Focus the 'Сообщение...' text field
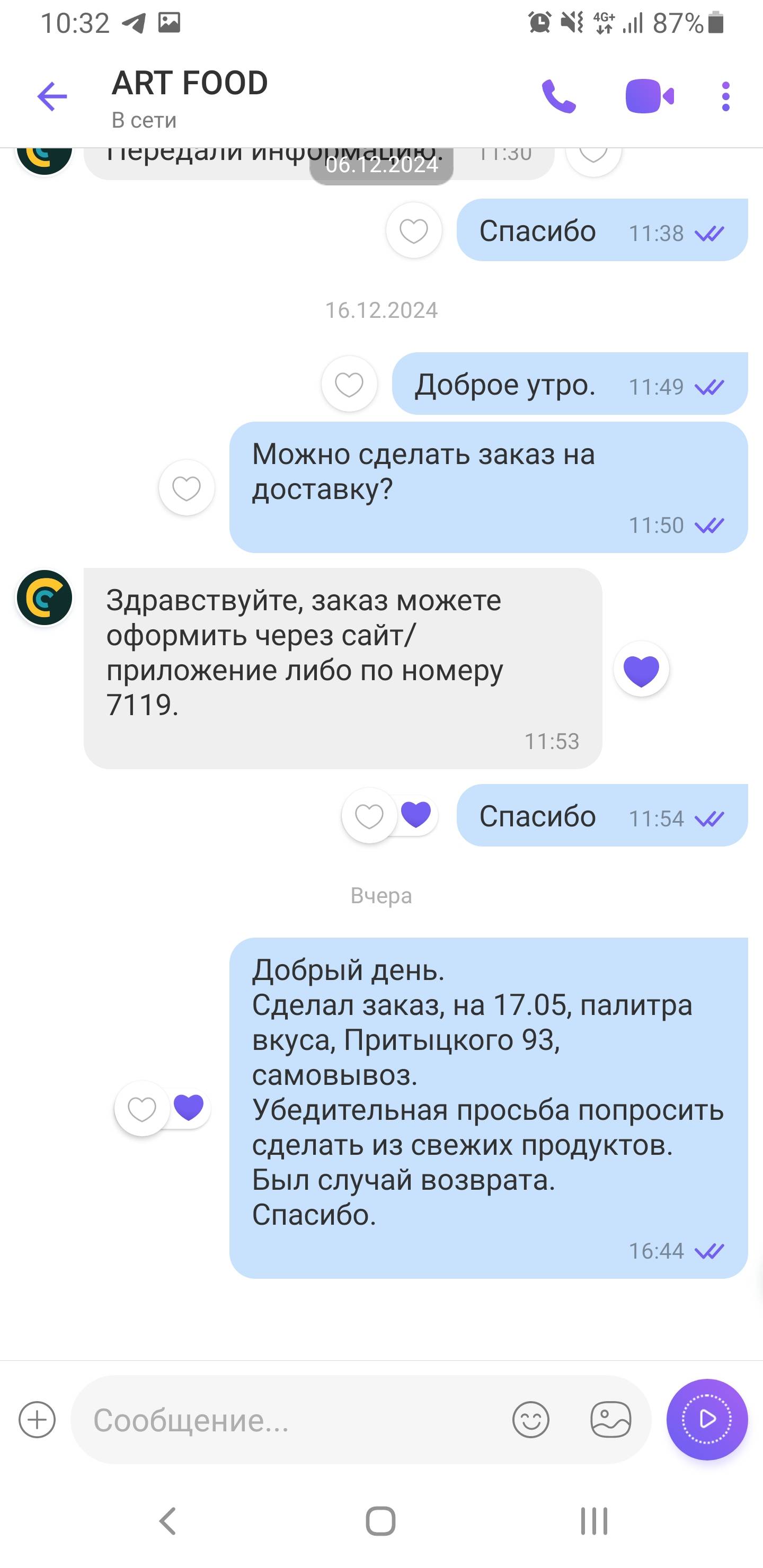 (292, 1420)
